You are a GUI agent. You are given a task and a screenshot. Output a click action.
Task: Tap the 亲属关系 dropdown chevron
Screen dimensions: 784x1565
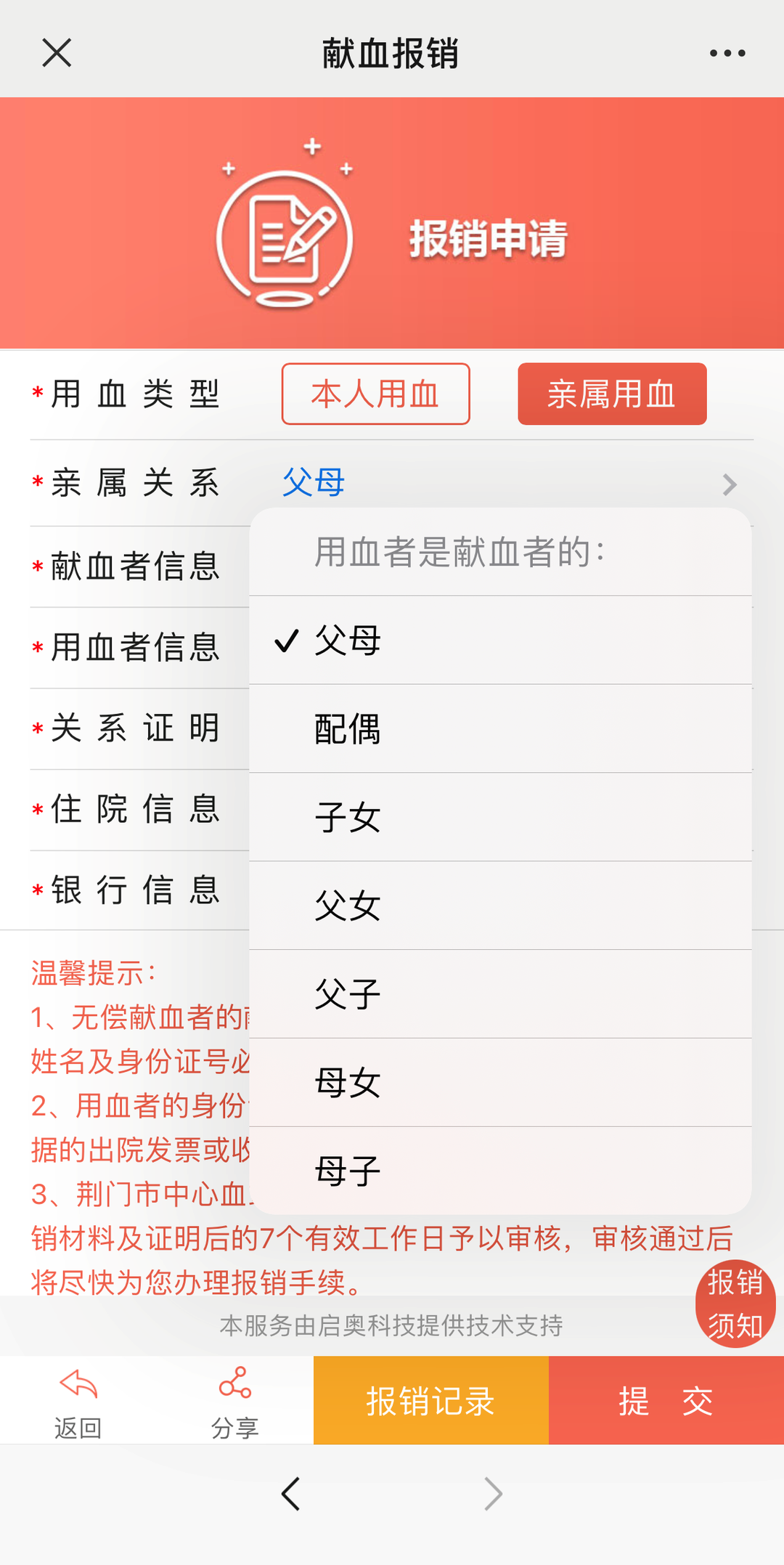(730, 484)
